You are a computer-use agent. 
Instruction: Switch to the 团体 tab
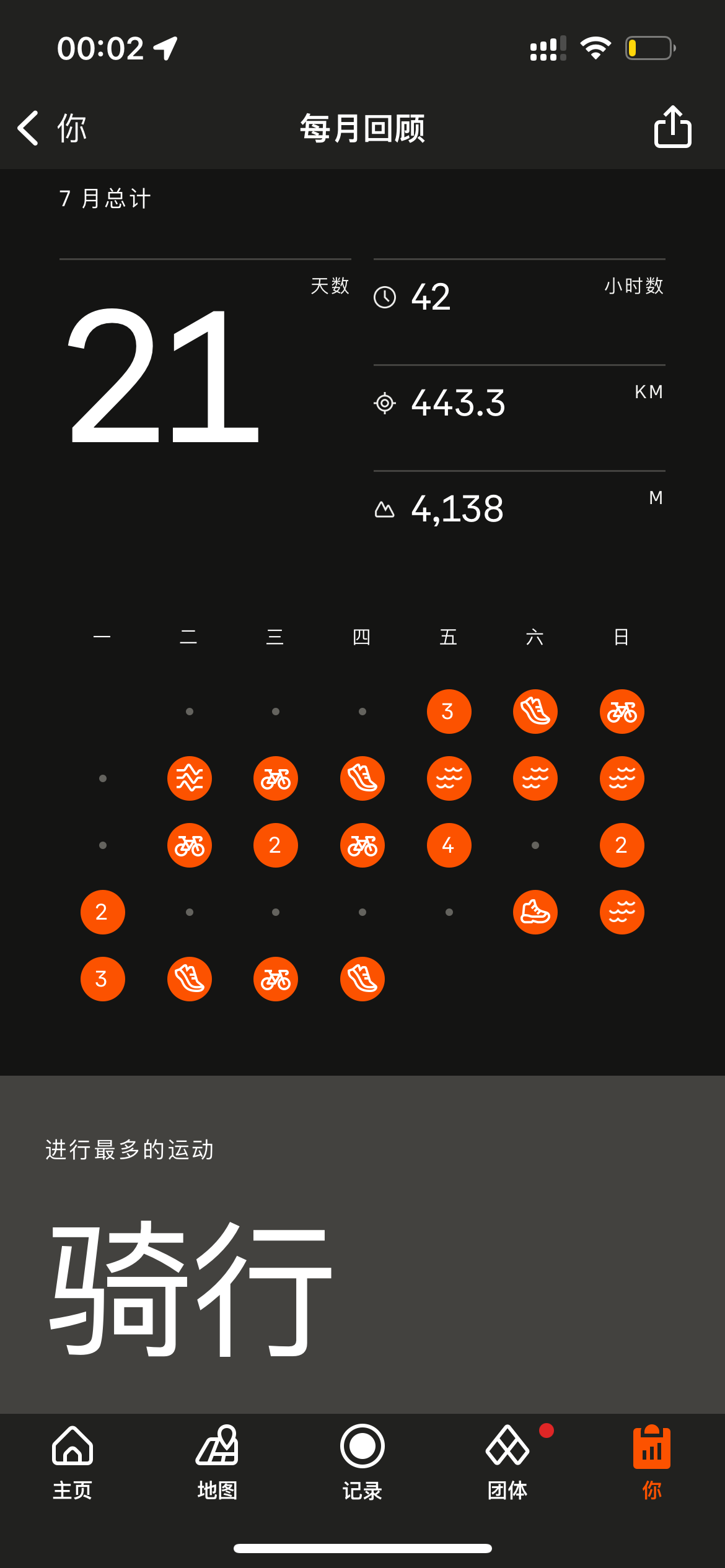(507, 1463)
